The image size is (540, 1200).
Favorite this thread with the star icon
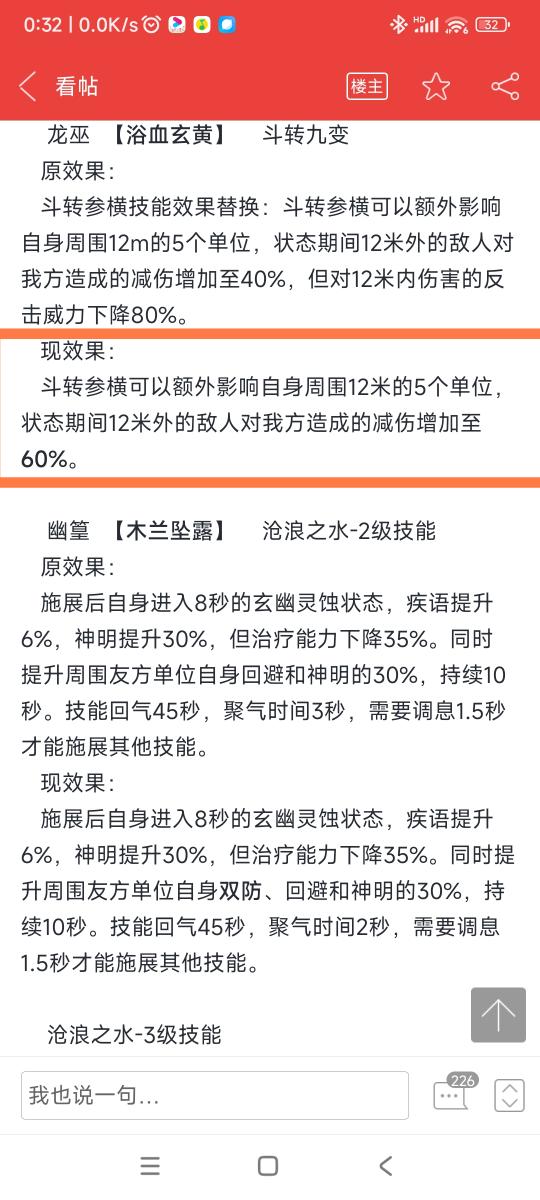tap(436, 86)
